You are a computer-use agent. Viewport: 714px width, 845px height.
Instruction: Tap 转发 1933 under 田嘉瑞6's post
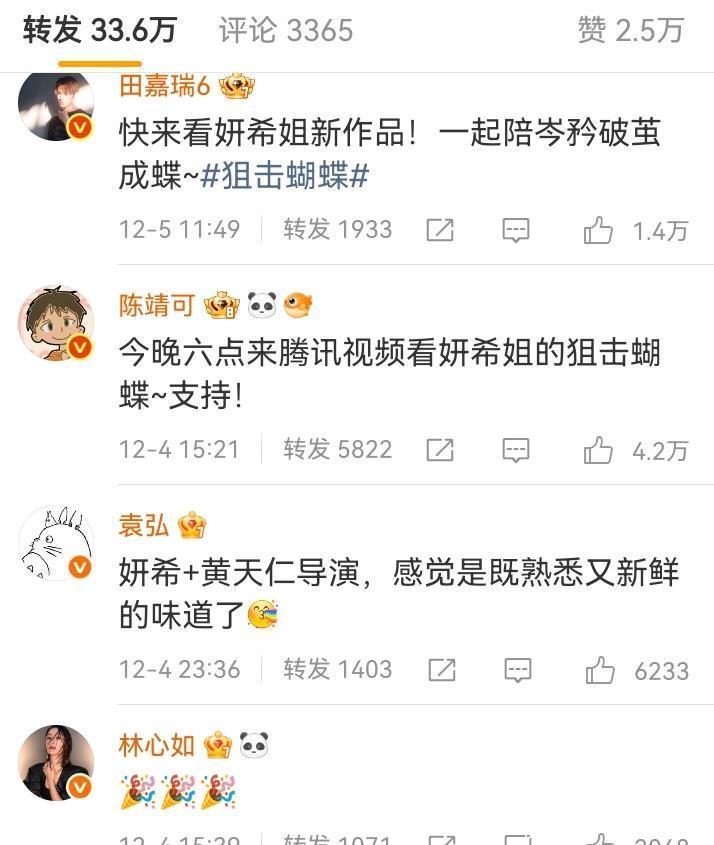[x=337, y=230]
